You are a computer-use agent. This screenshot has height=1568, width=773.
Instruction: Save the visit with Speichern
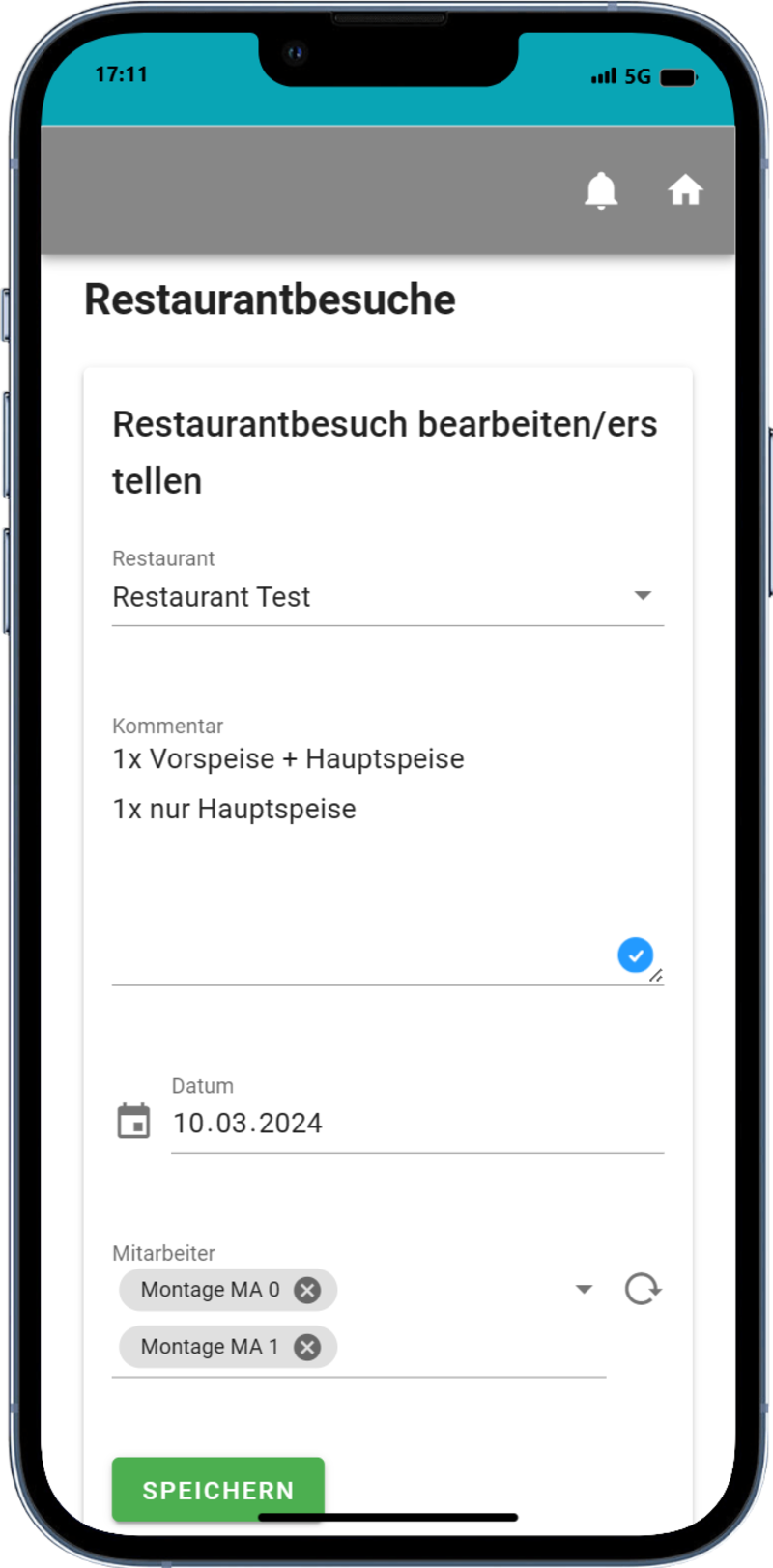(218, 1490)
